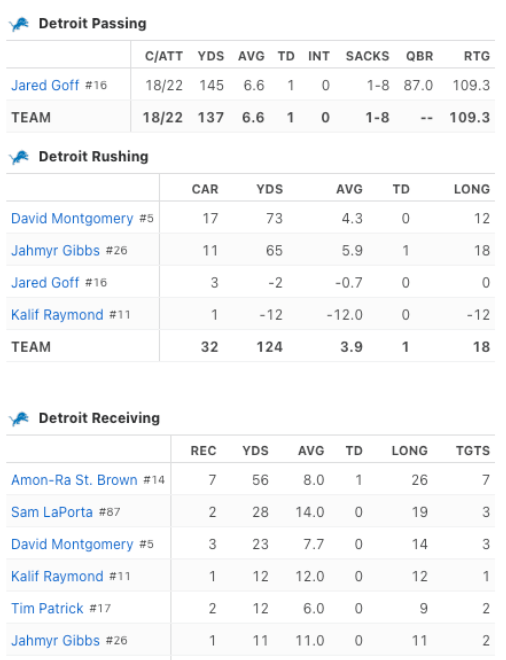This screenshot has width=506, height=660.
Task: View Amon-Ra St. Brown's player page
Action: [74, 480]
